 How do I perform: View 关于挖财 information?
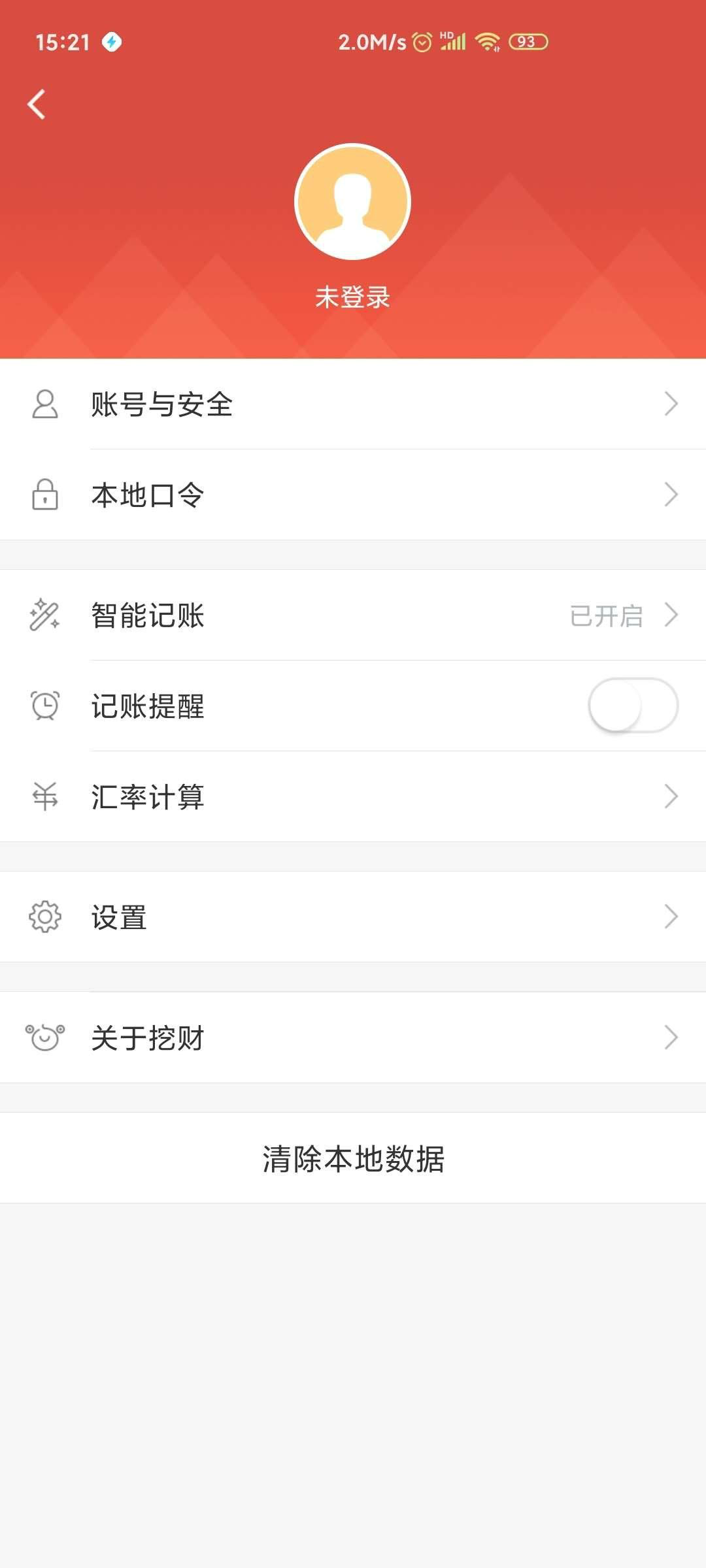[x=353, y=1037]
